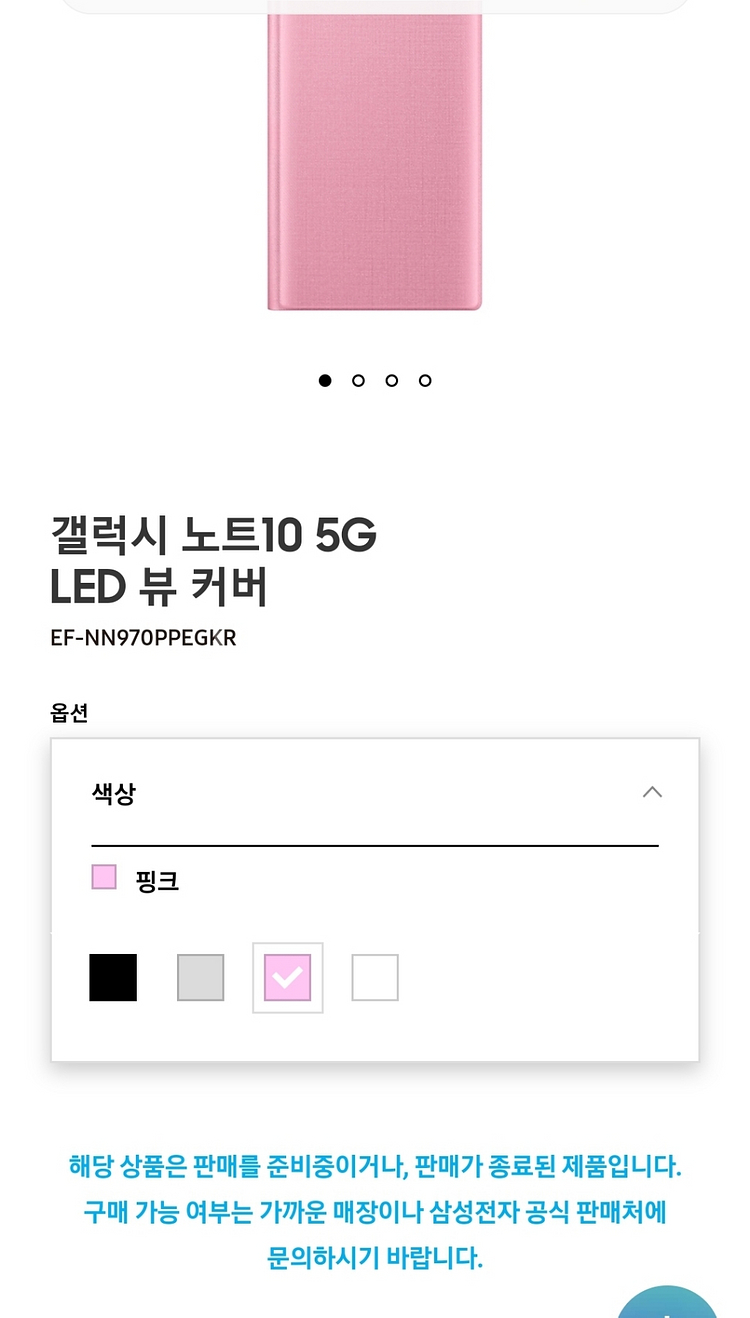Pick the white color swatch

pos(375,977)
